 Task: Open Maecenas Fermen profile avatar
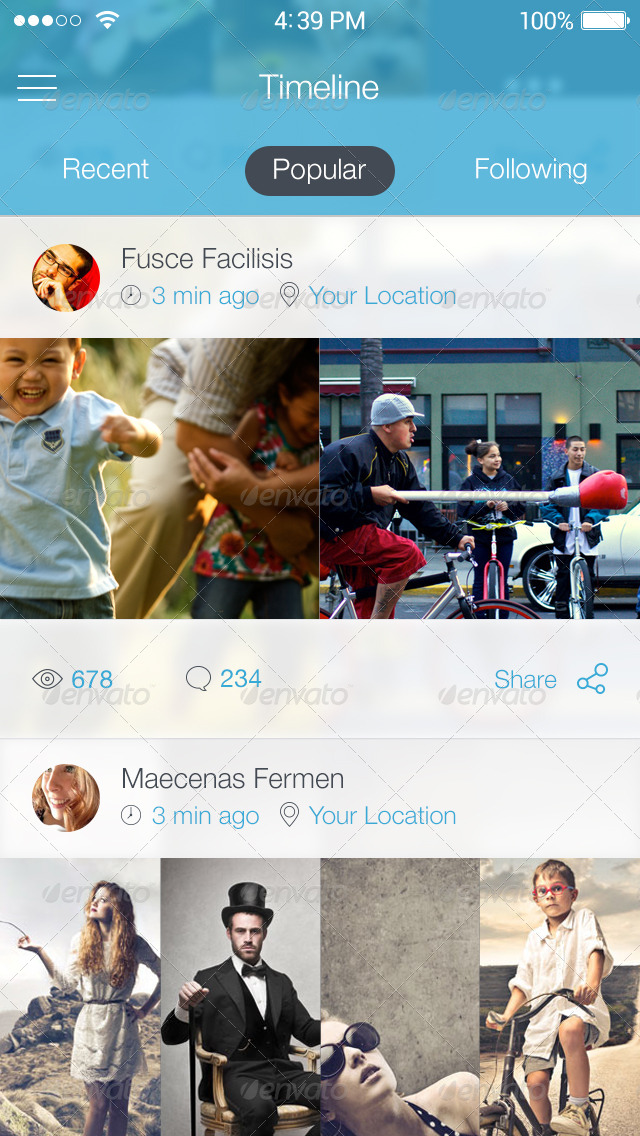[66, 798]
